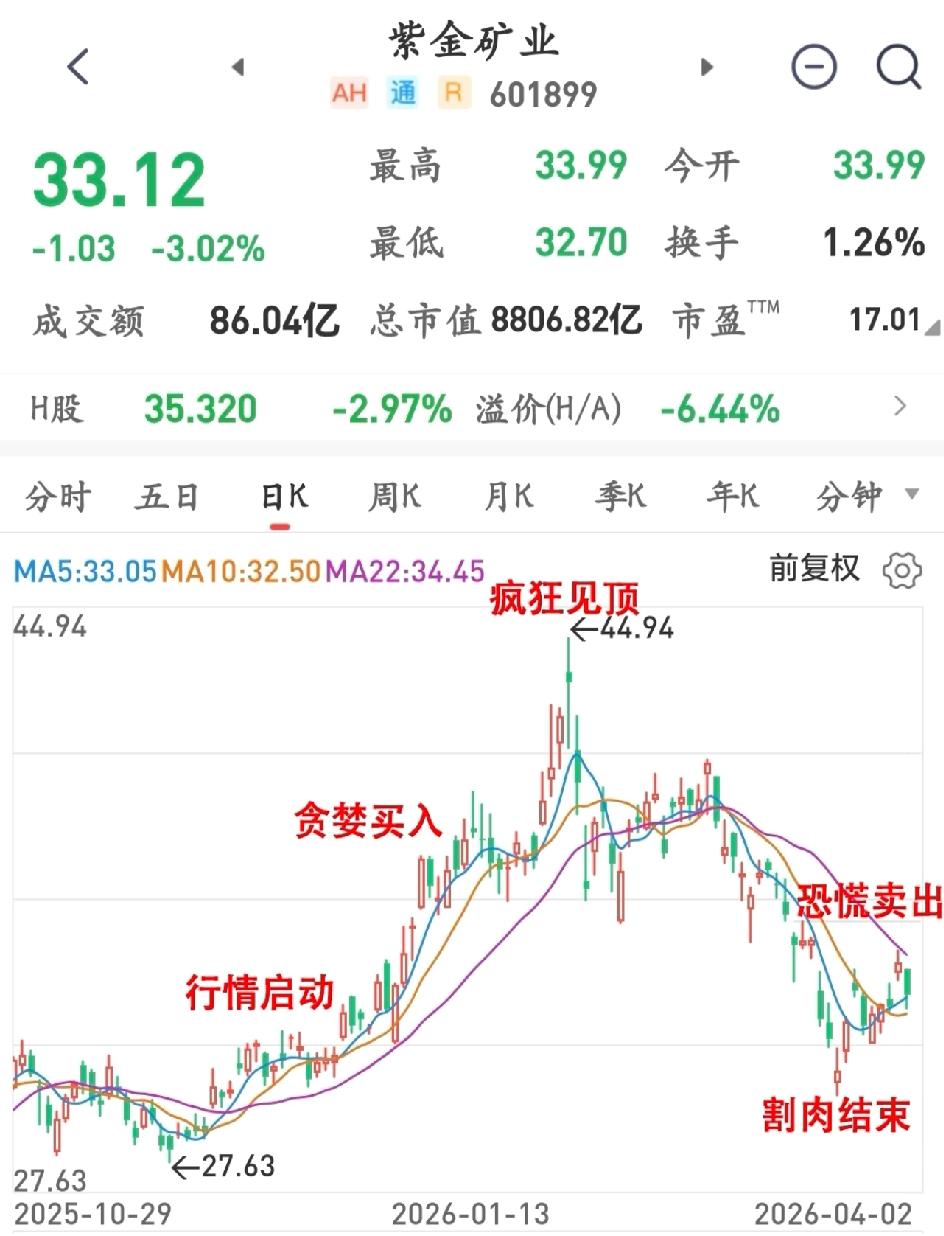Tap the right arrow to view next stock
Screen dimensions: 944x1236
click(708, 64)
